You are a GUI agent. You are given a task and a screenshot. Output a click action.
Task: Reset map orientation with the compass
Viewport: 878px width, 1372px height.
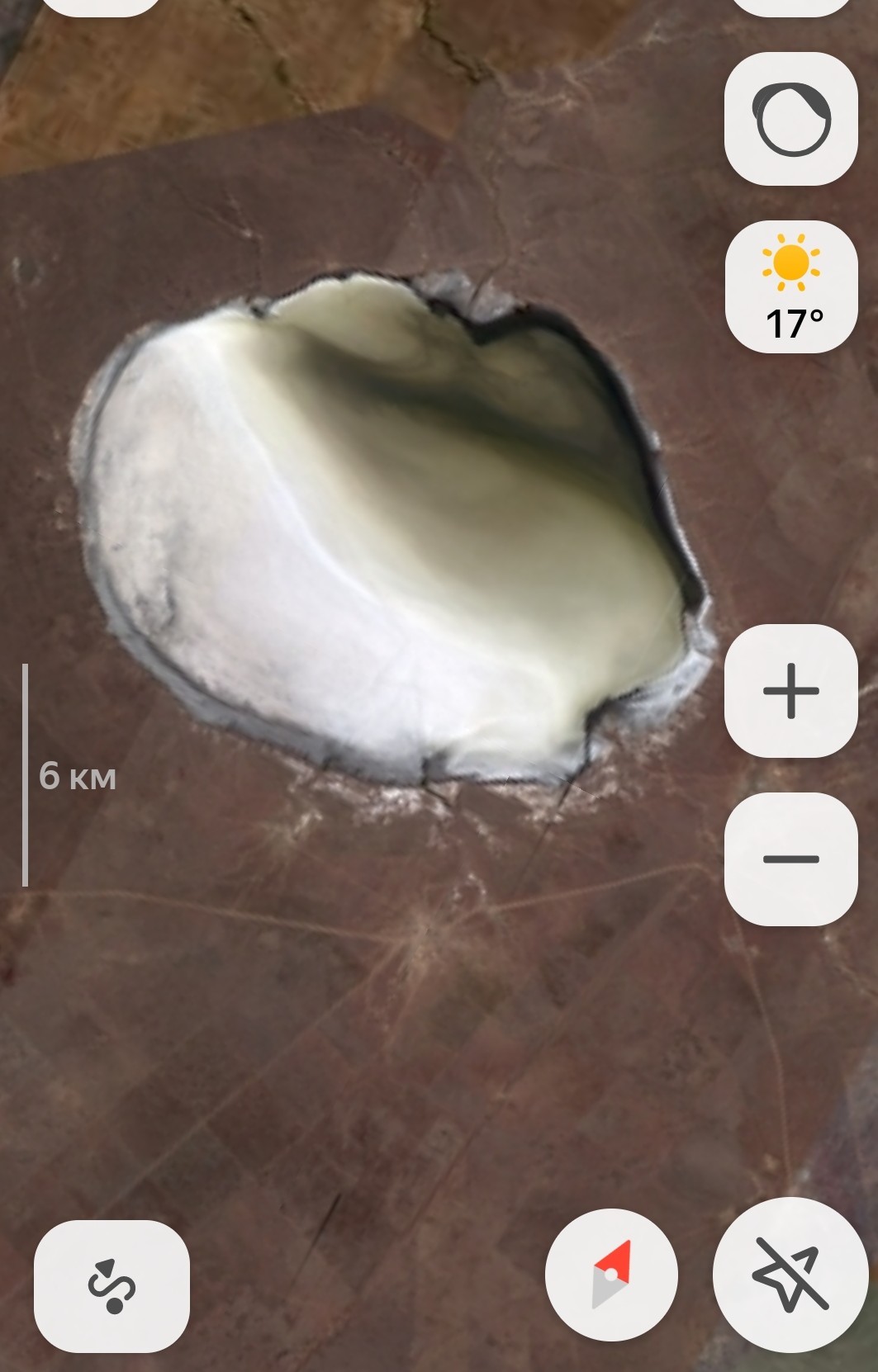point(611,1275)
